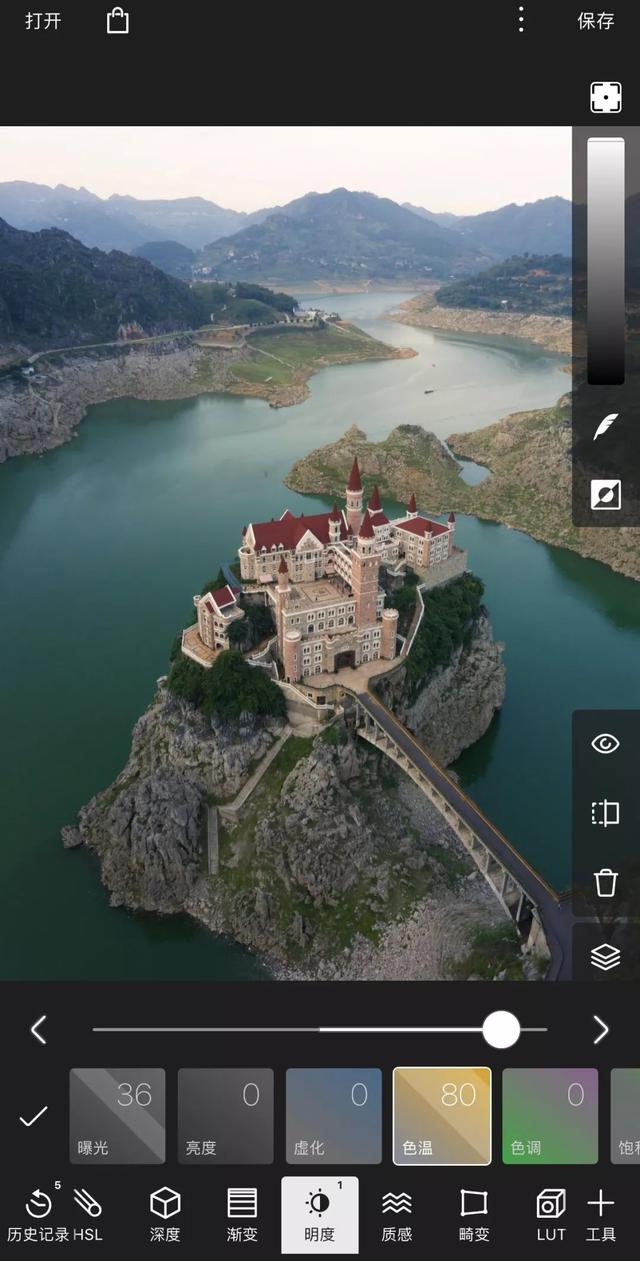Screen dimensions: 640x1261
Task: Tap 打开 to open an image
Action: [x=43, y=21]
